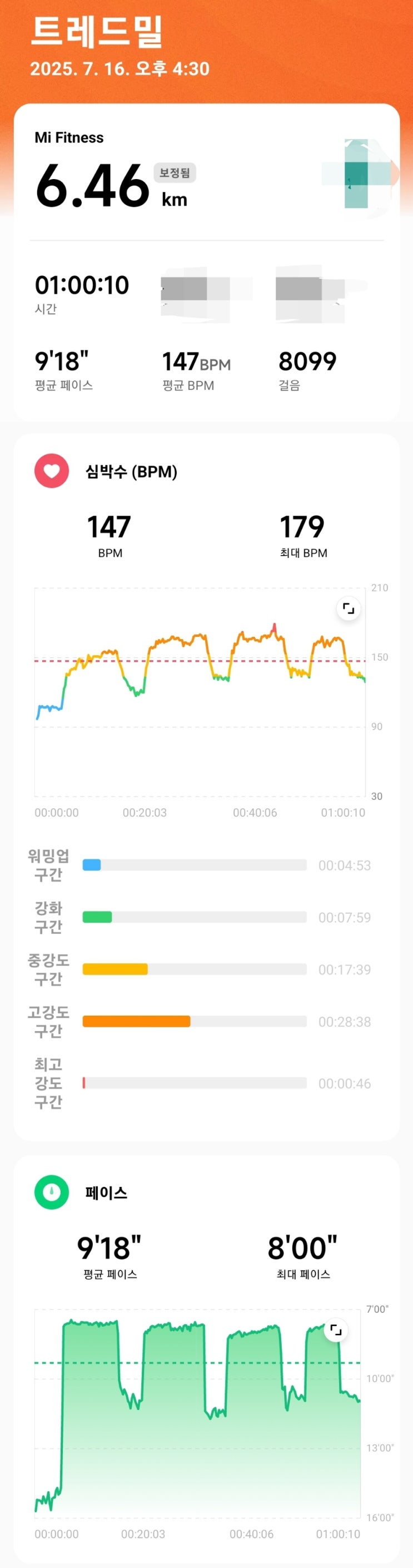The height and width of the screenshot is (1568, 413).
Task: Expand the pace chart to fullscreen
Action: click(335, 1330)
